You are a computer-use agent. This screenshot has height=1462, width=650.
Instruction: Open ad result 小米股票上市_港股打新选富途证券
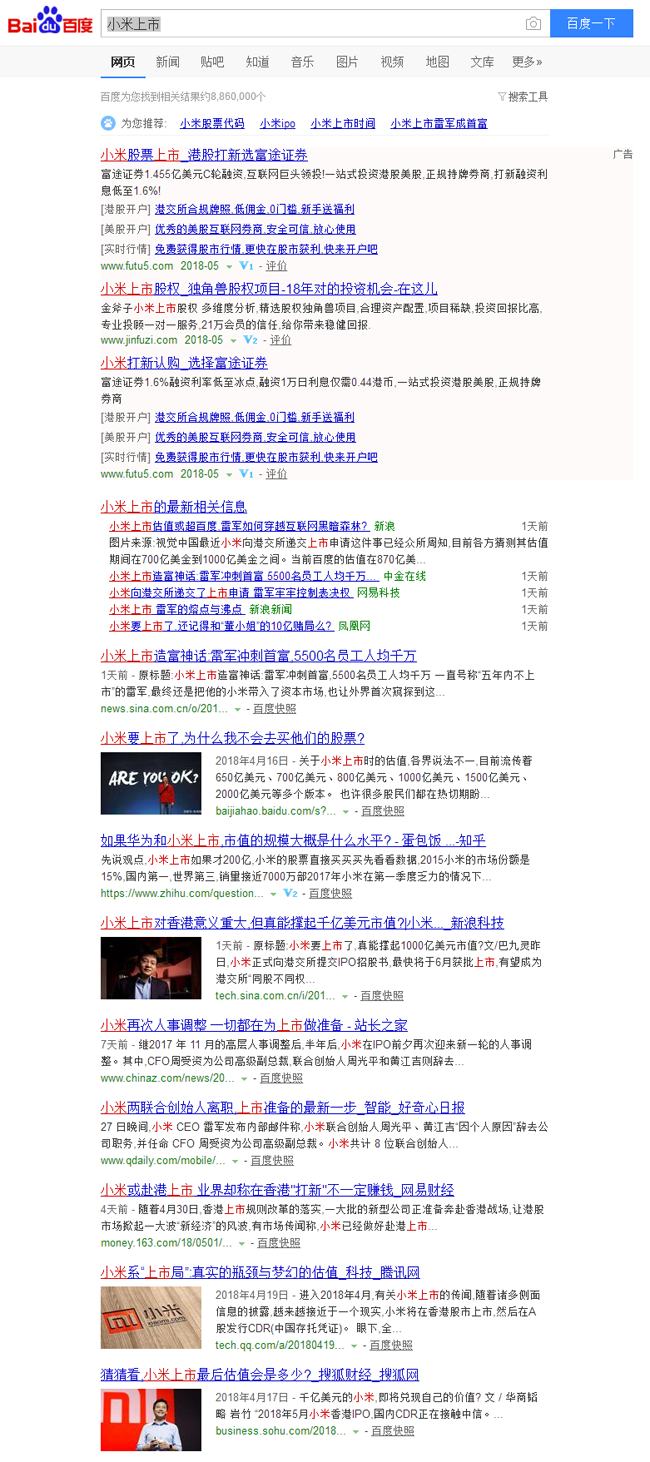coord(204,155)
